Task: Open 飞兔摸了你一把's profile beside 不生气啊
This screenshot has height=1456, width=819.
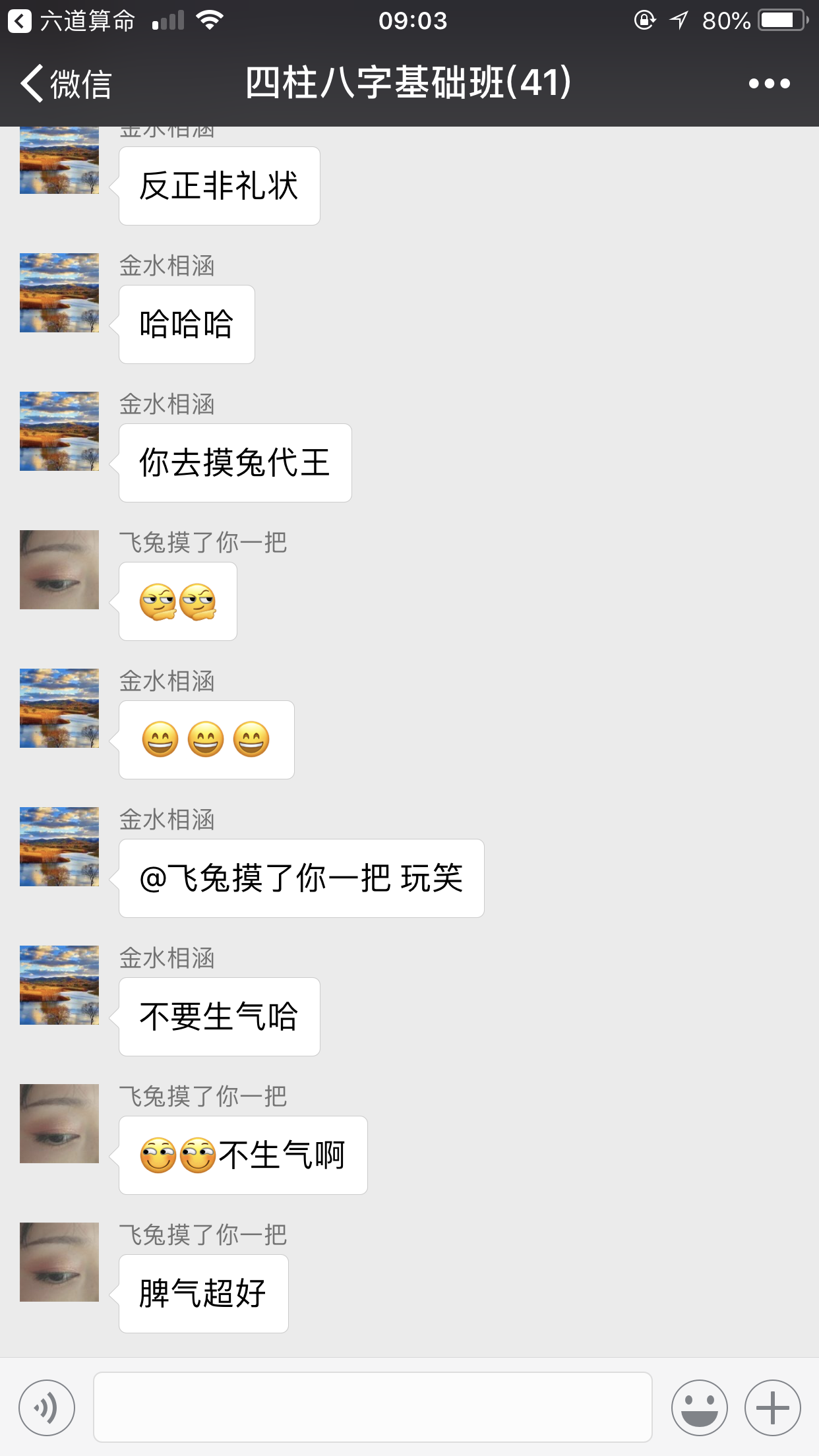Action: pyautogui.click(x=59, y=1124)
